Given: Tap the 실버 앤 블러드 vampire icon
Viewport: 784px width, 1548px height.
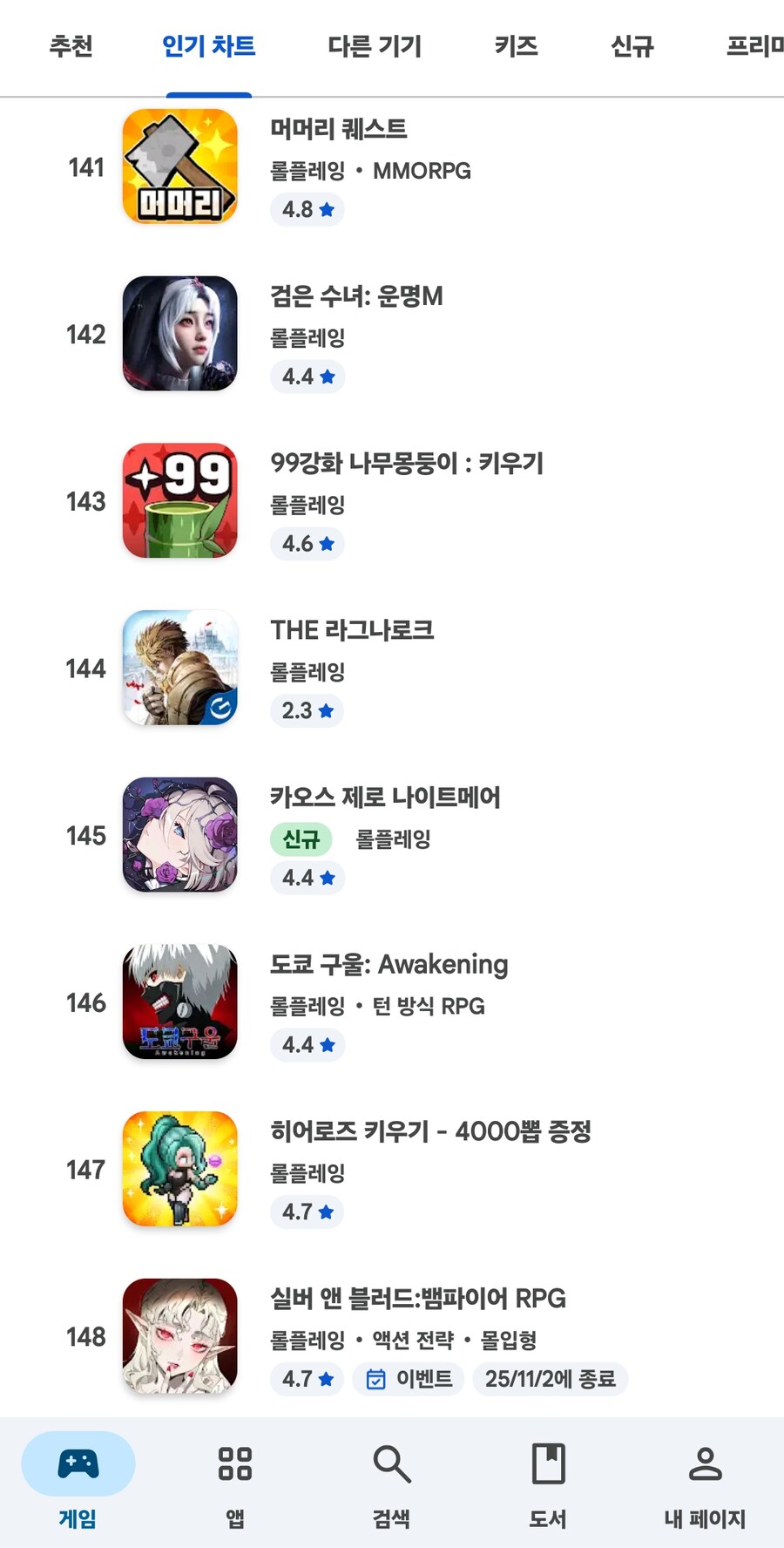Looking at the screenshot, I should point(179,1336).
